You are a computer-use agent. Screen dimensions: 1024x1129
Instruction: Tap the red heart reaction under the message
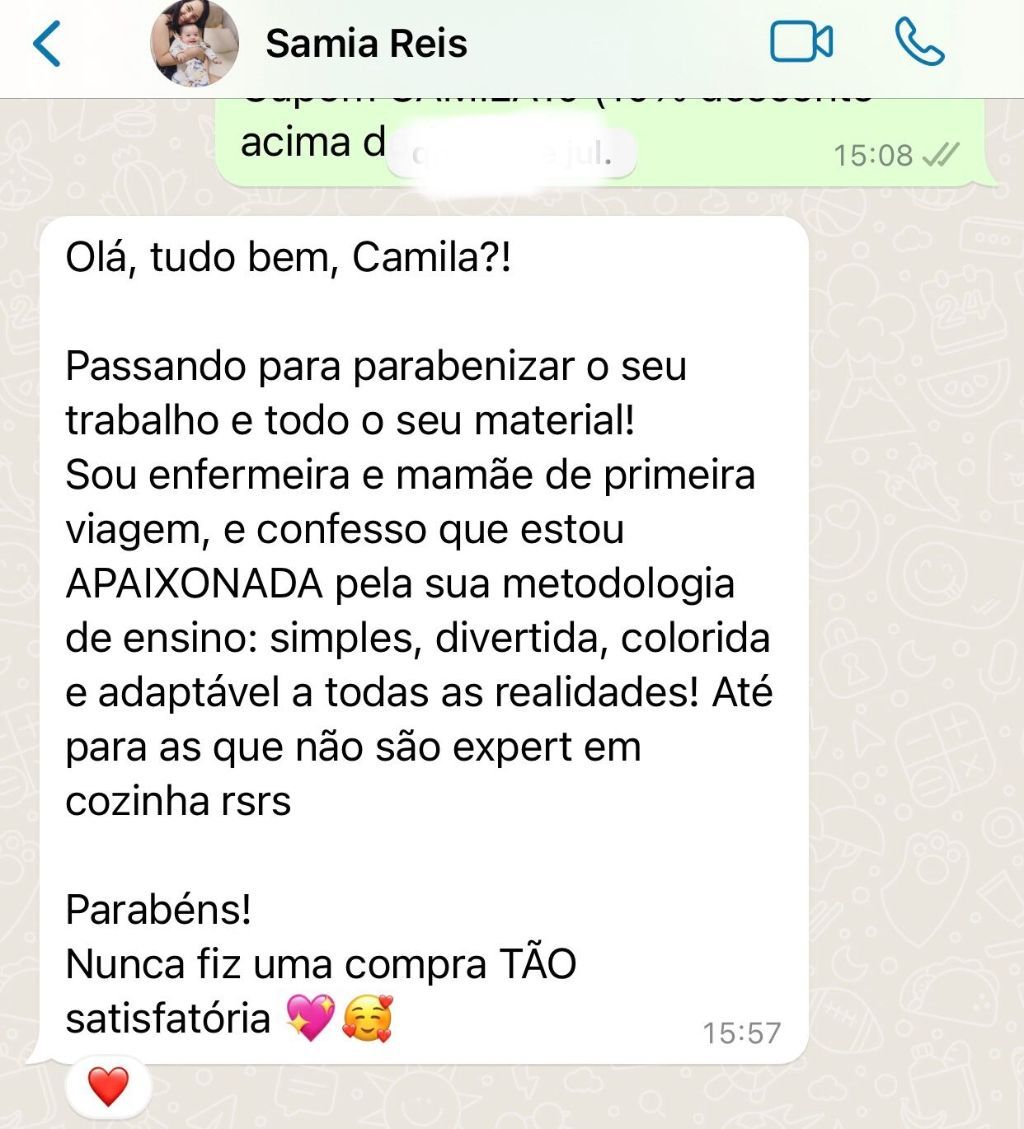click(108, 1086)
